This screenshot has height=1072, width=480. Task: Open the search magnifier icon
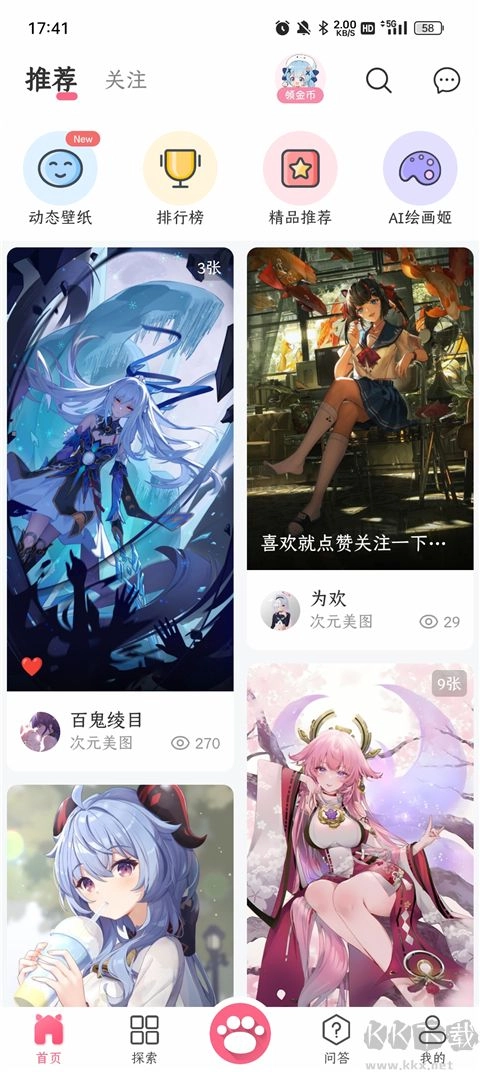pos(378,80)
